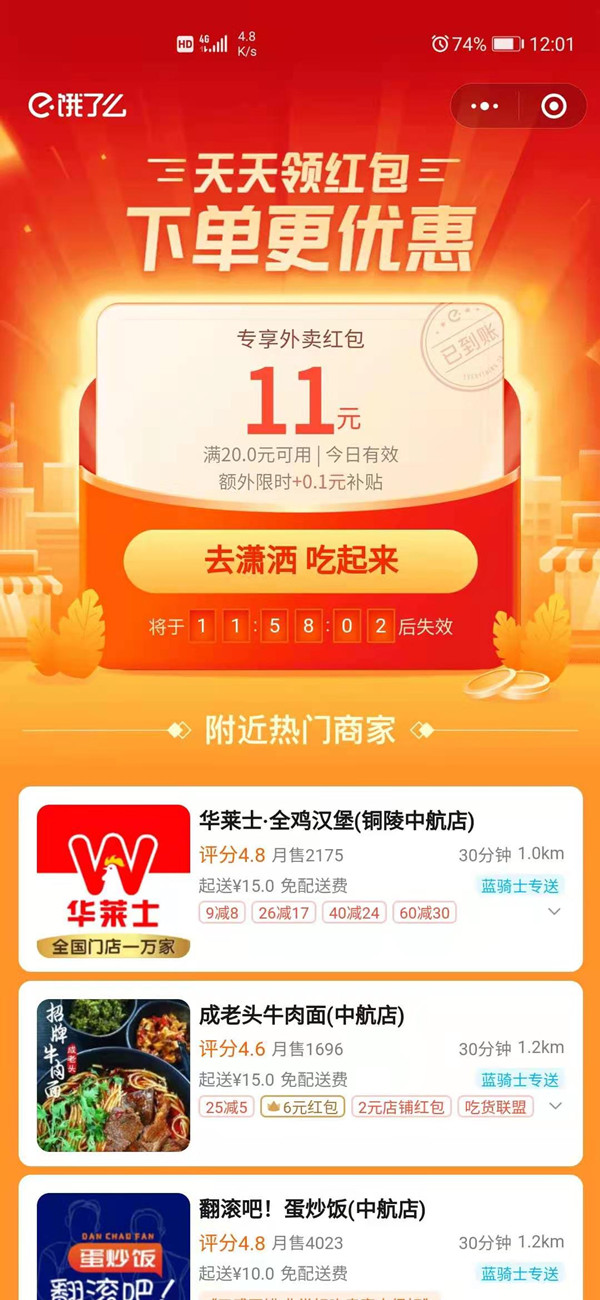
Task: Expand the 成老头牛肉面 promotion tags chevron
Action: pyautogui.click(x=556, y=1106)
